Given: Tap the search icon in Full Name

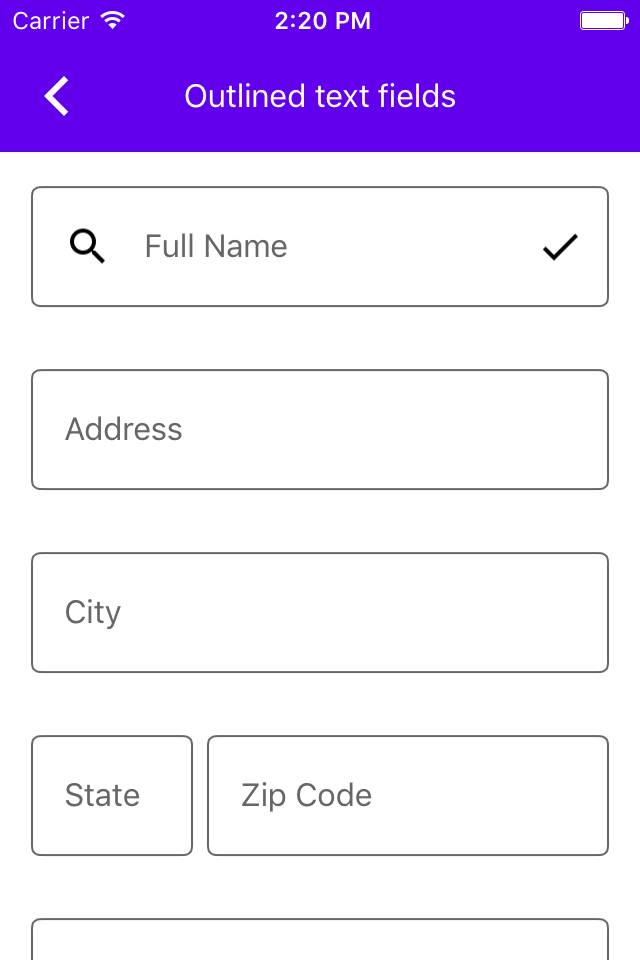Looking at the screenshot, I should tap(88, 246).
